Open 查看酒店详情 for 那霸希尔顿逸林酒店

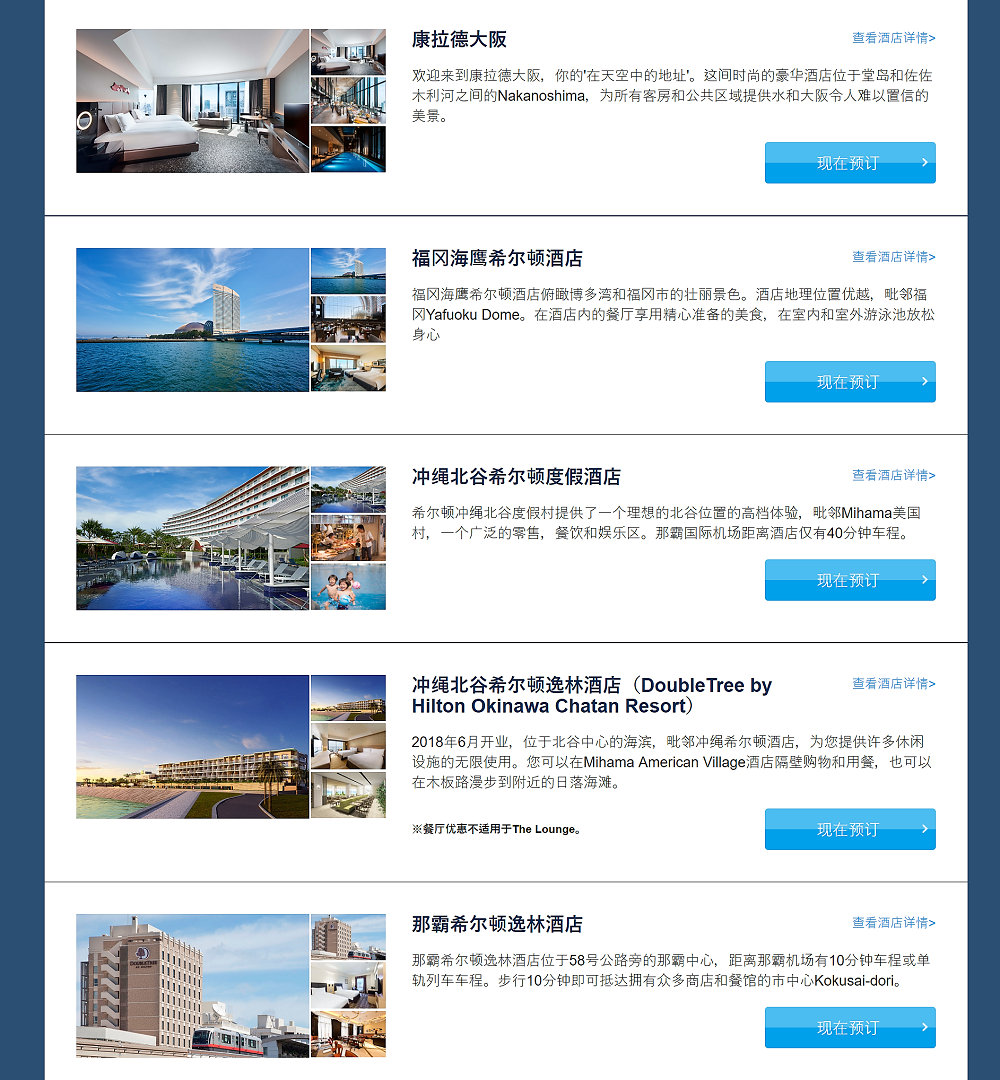click(x=893, y=923)
